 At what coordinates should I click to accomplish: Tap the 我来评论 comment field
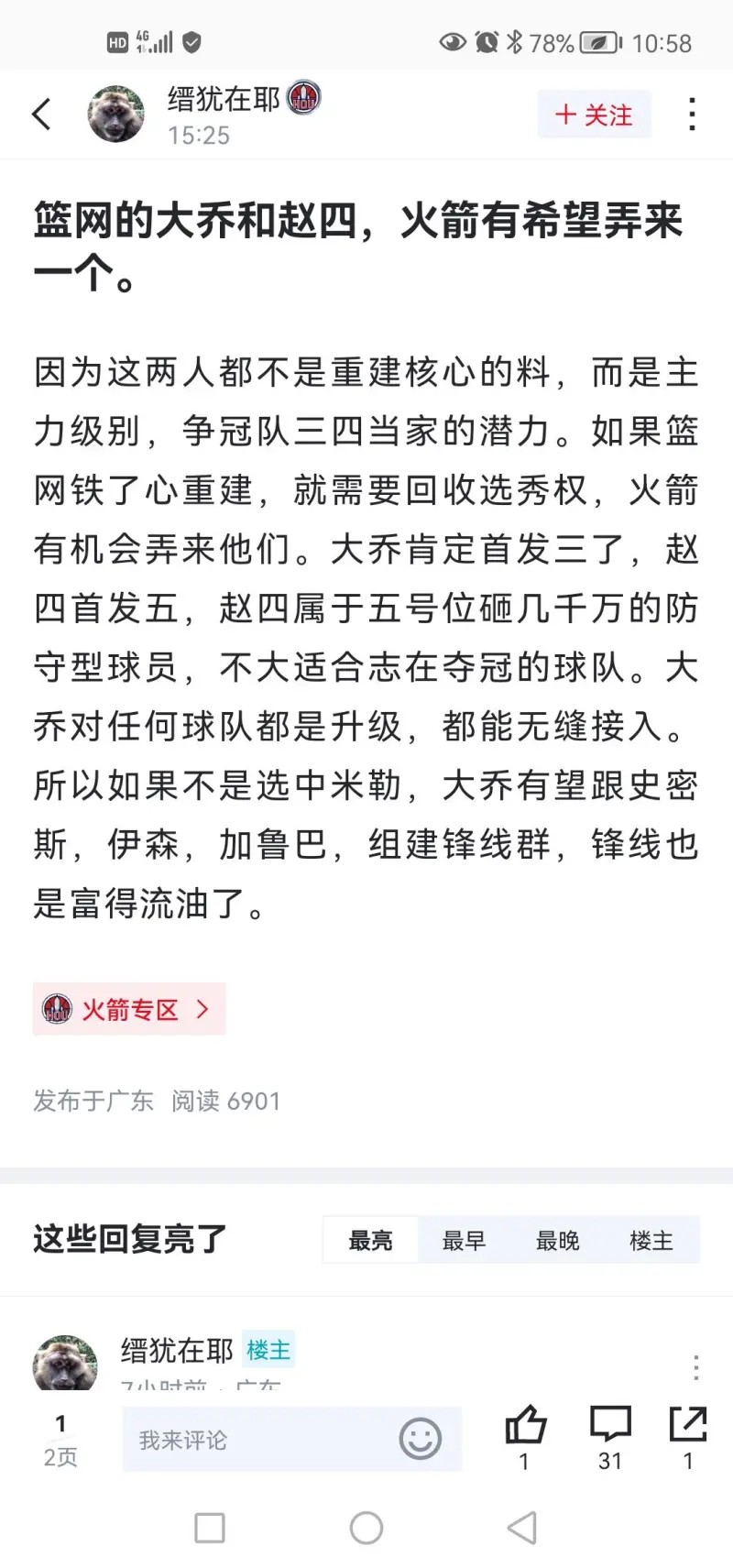261,1440
